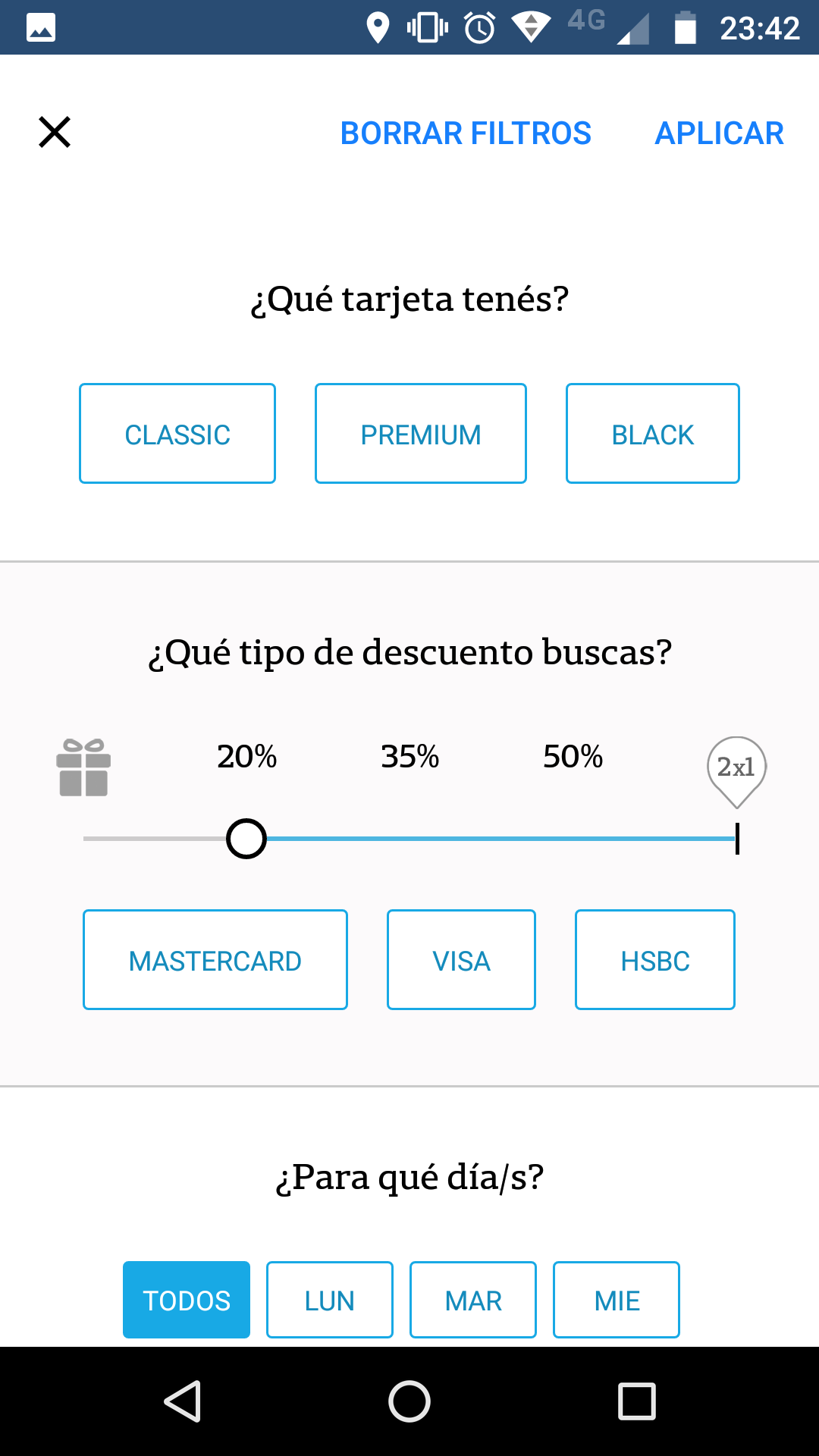
Task: Tap BORRAR FILTROS to clear filters
Action: pyautogui.click(x=466, y=133)
